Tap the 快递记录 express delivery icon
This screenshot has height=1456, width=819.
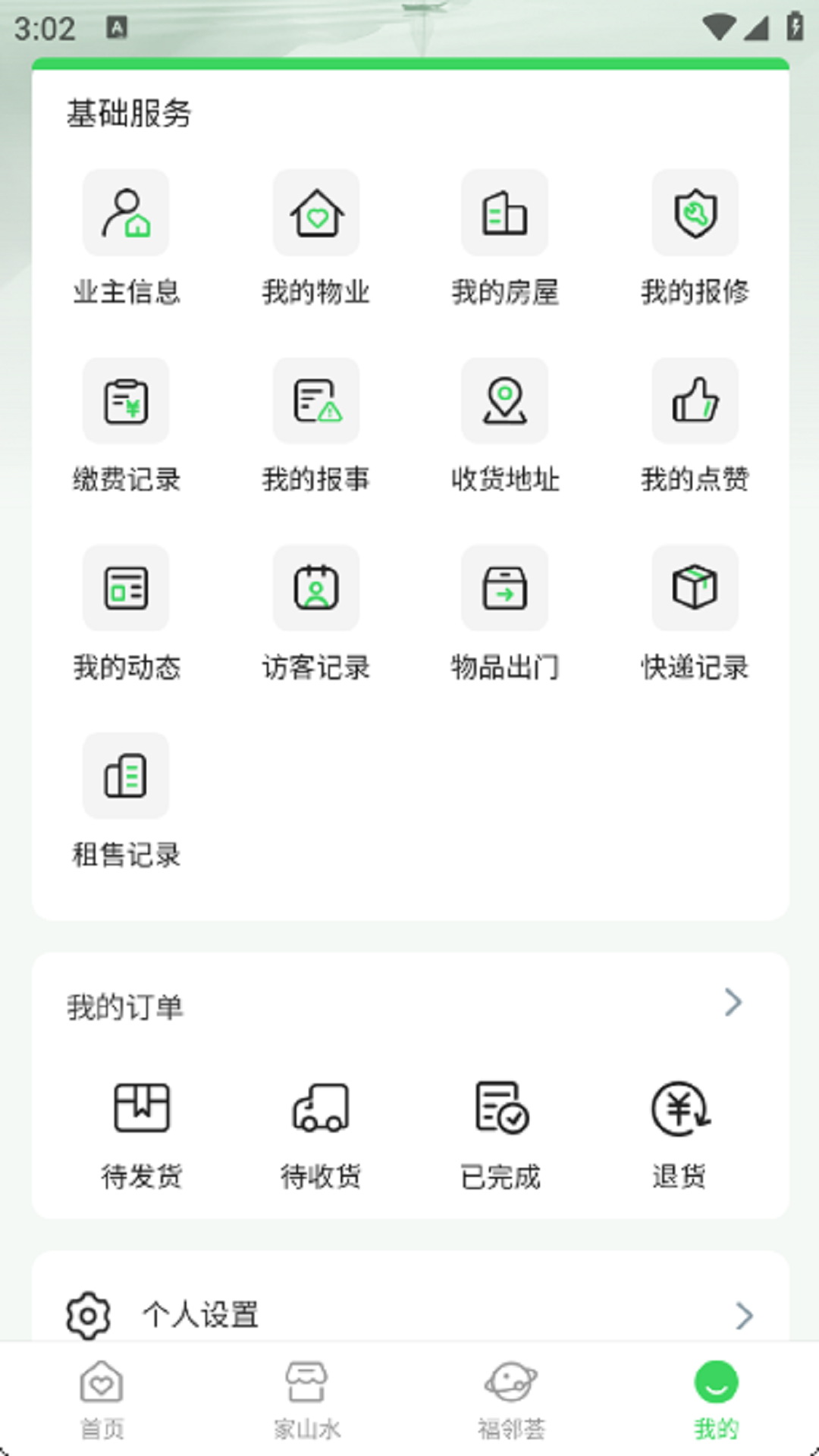click(695, 588)
